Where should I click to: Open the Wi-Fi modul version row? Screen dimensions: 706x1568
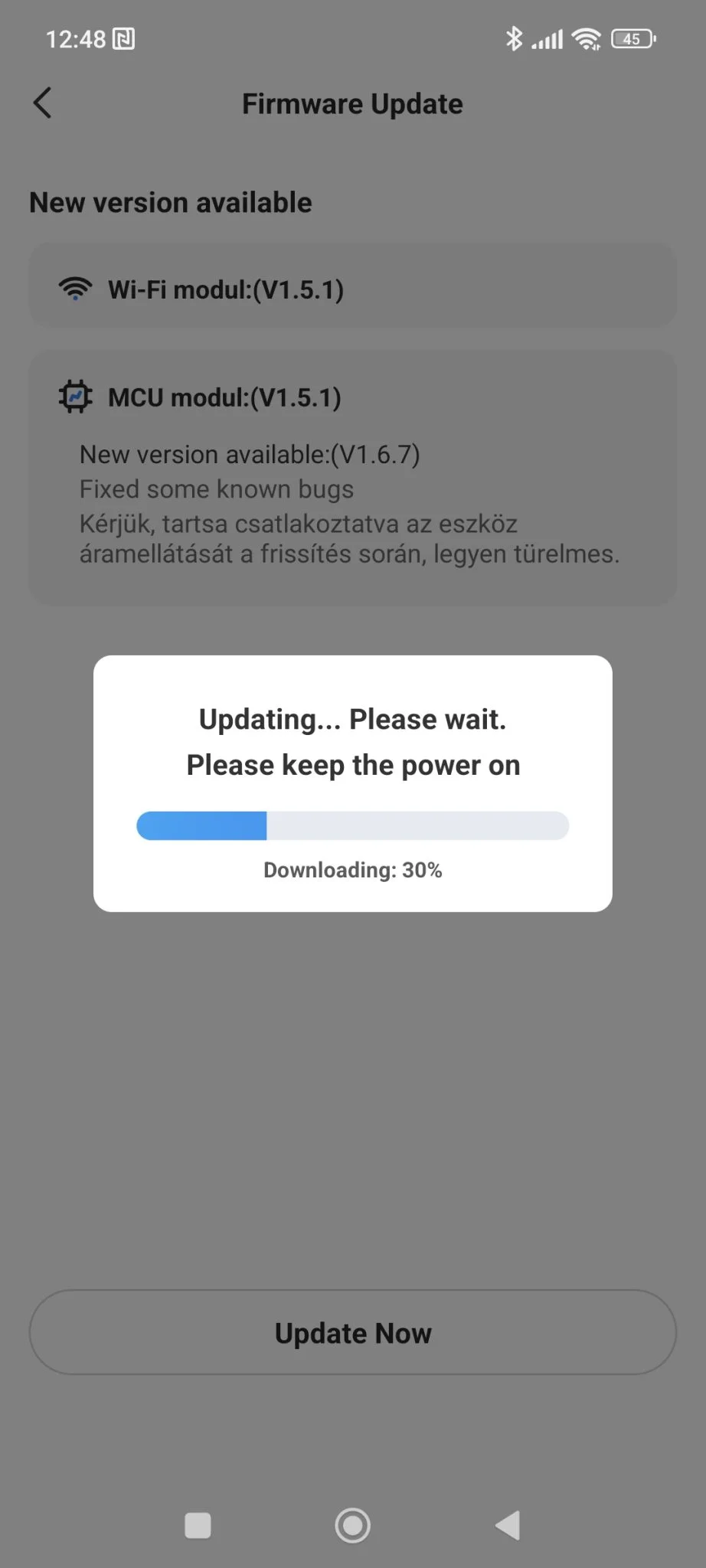click(352, 289)
